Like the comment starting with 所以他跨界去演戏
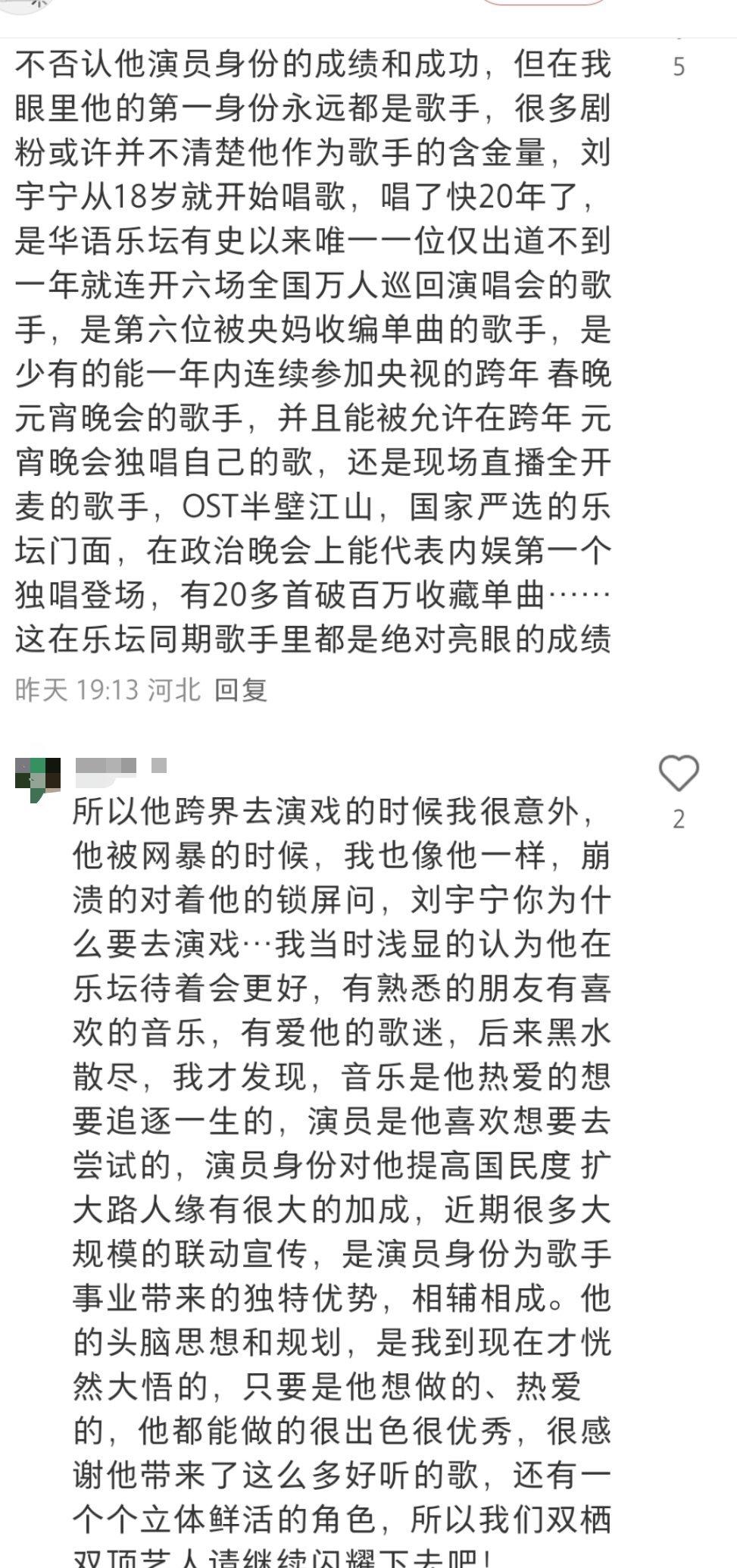Screen dimensions: 737x1568 [x=678, y=773]
